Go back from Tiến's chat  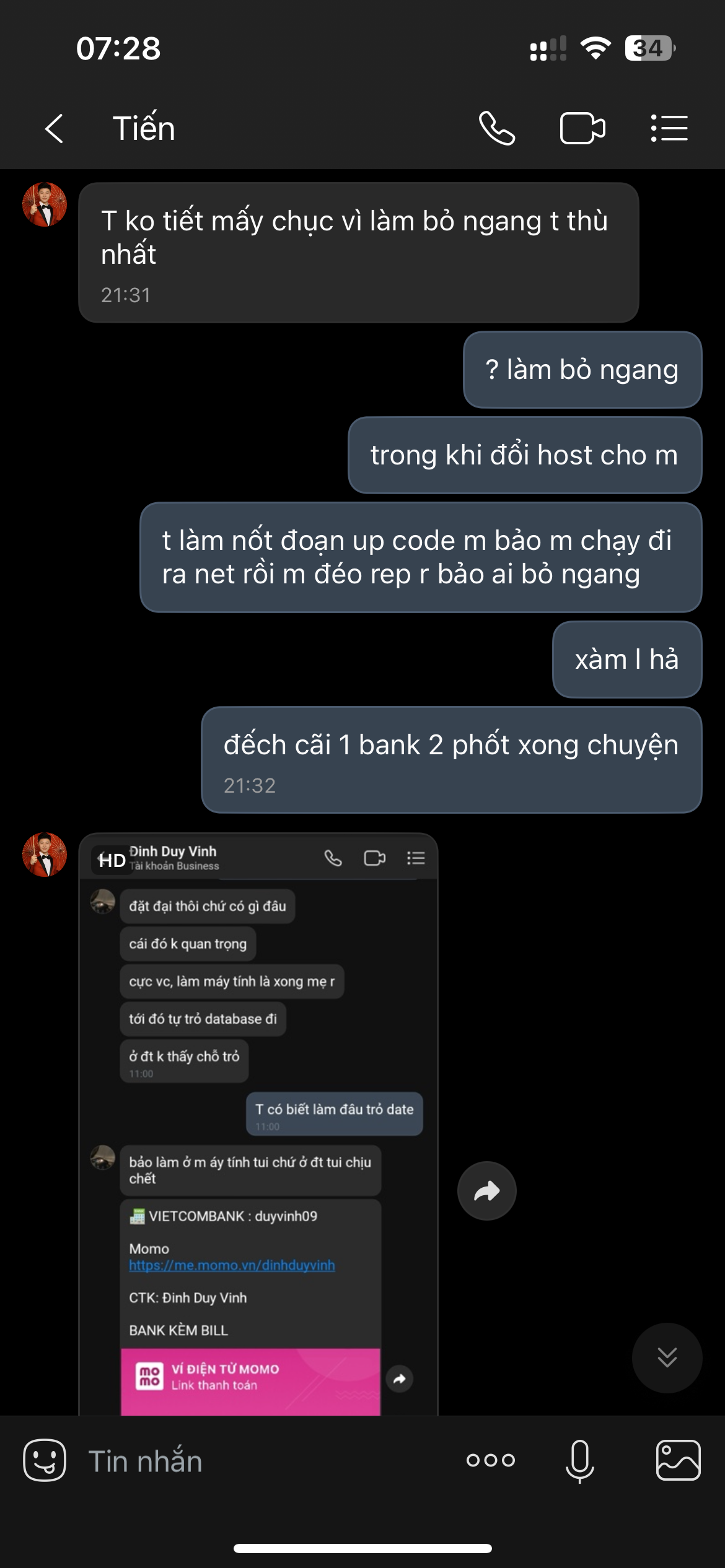click(x=55, y=129)
